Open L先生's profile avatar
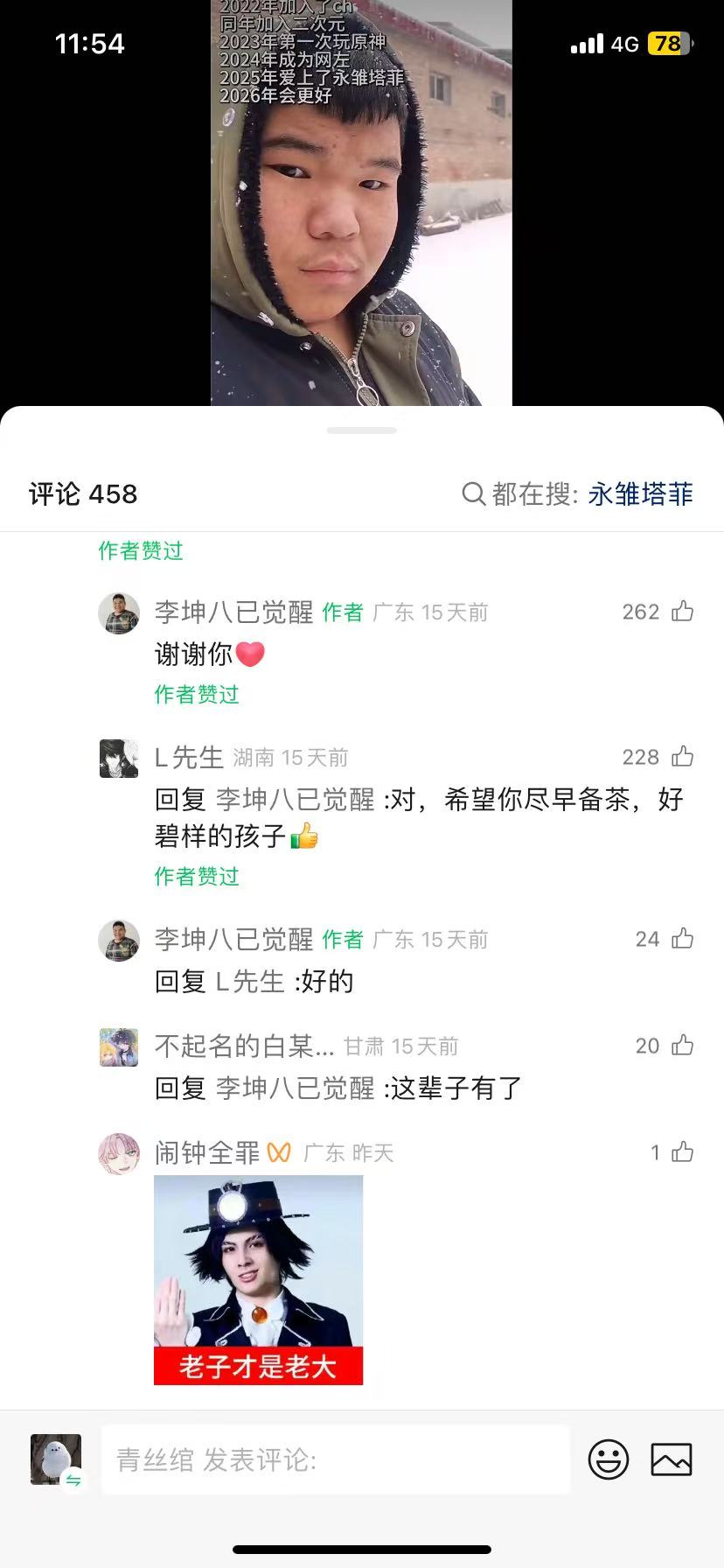Viewport: 724px width, 1568px height. tap(119, 758)
